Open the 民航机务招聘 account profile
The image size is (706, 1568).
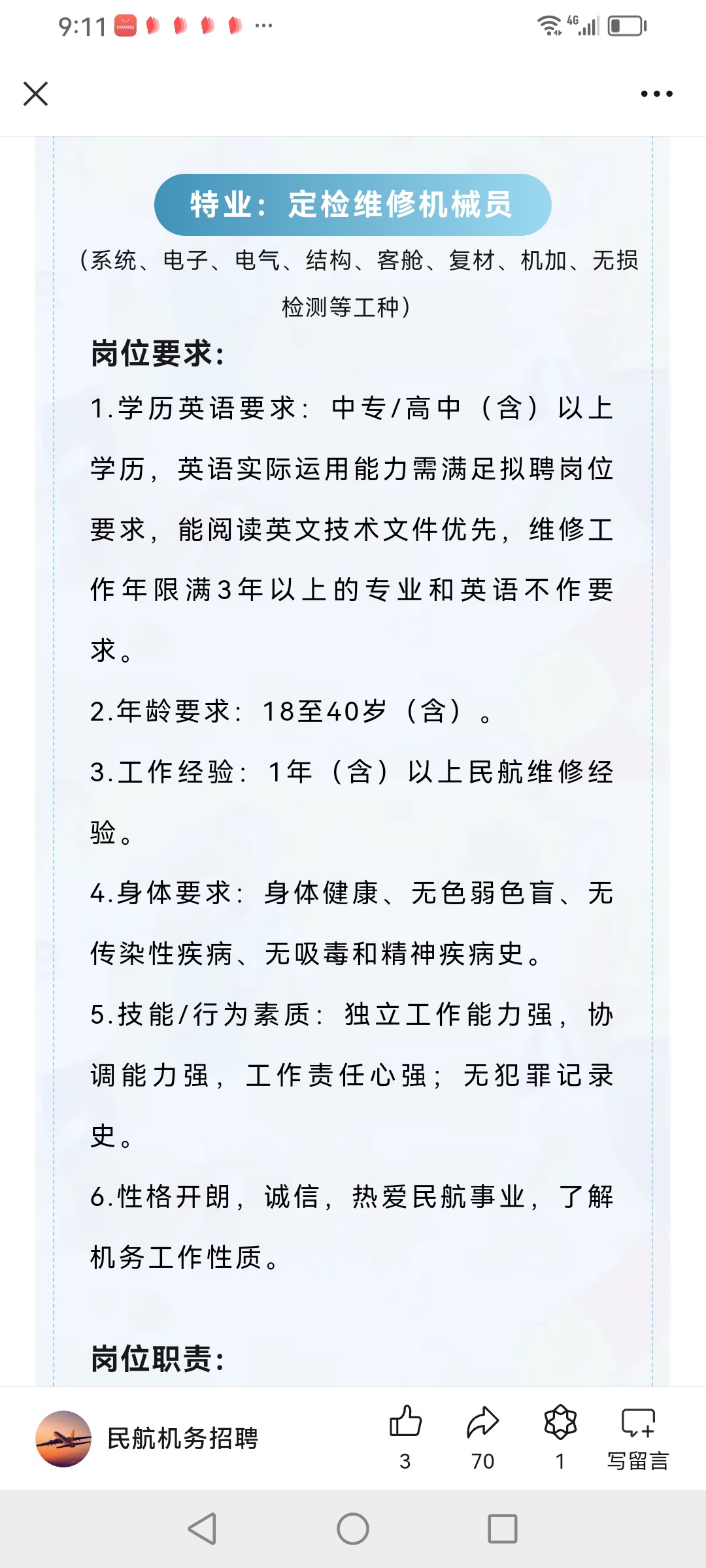tap(148, 1439)
